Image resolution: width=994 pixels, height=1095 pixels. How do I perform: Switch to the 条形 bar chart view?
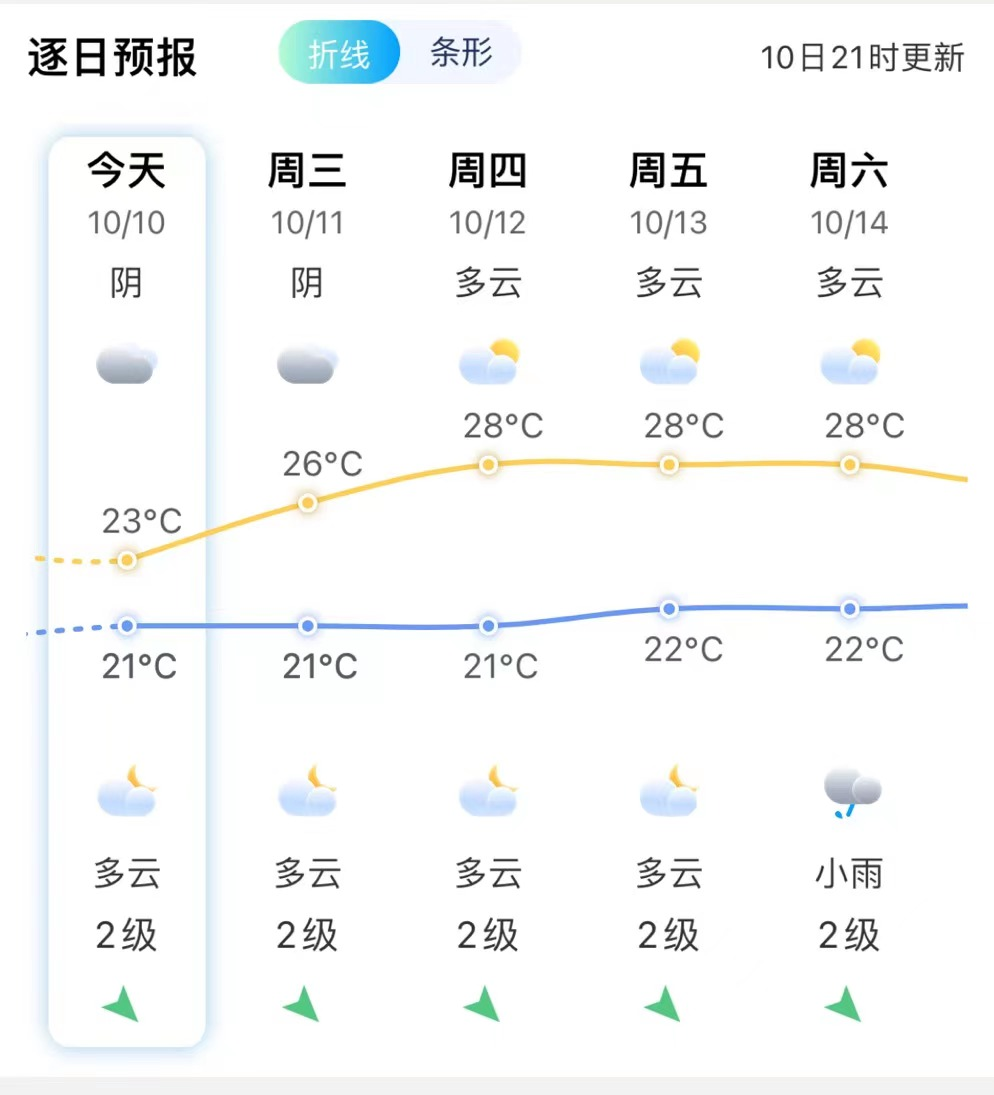click(461, 52)
